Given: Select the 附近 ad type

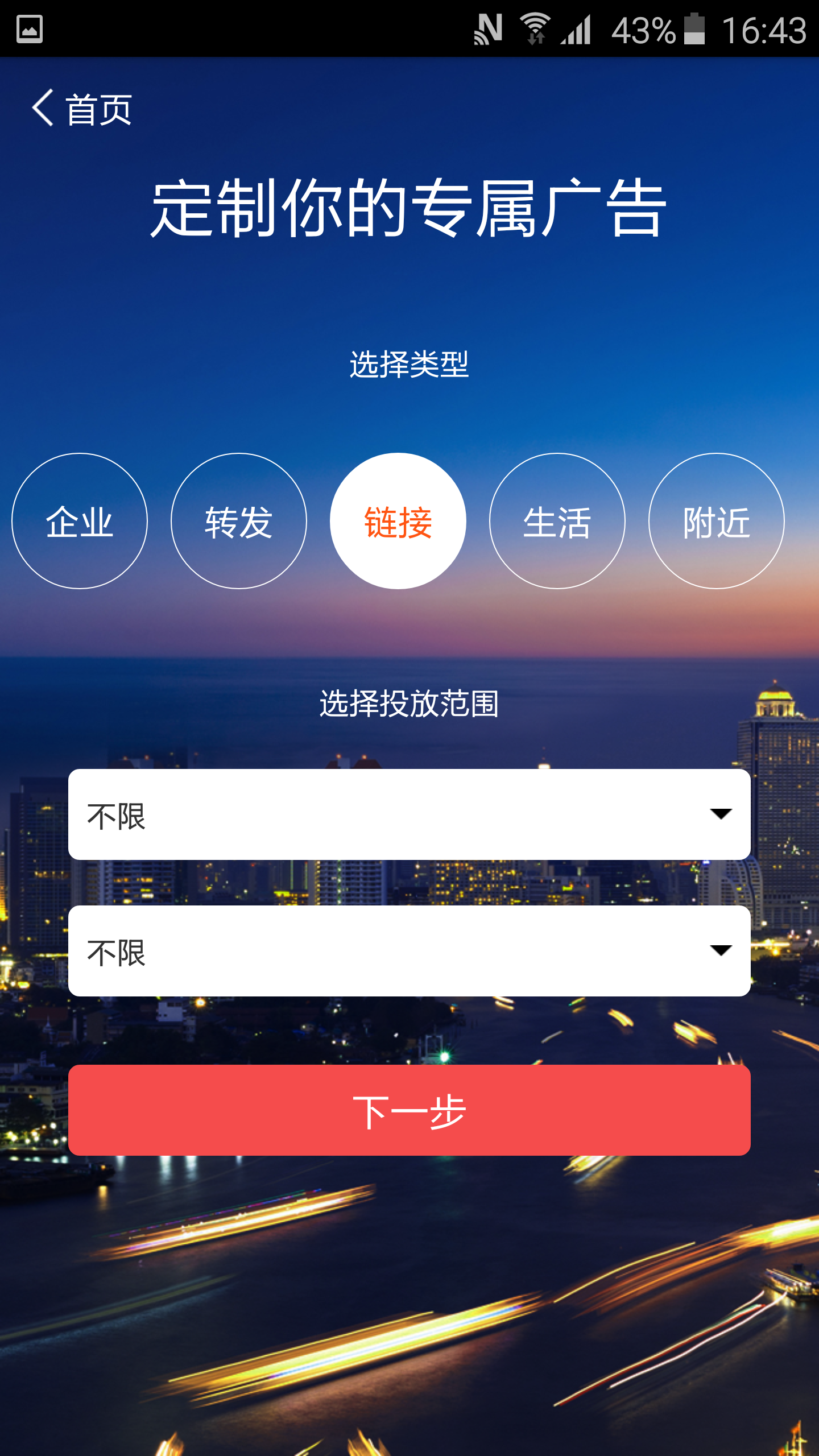Looking at the screenshot, I should [x=717, y=521].
